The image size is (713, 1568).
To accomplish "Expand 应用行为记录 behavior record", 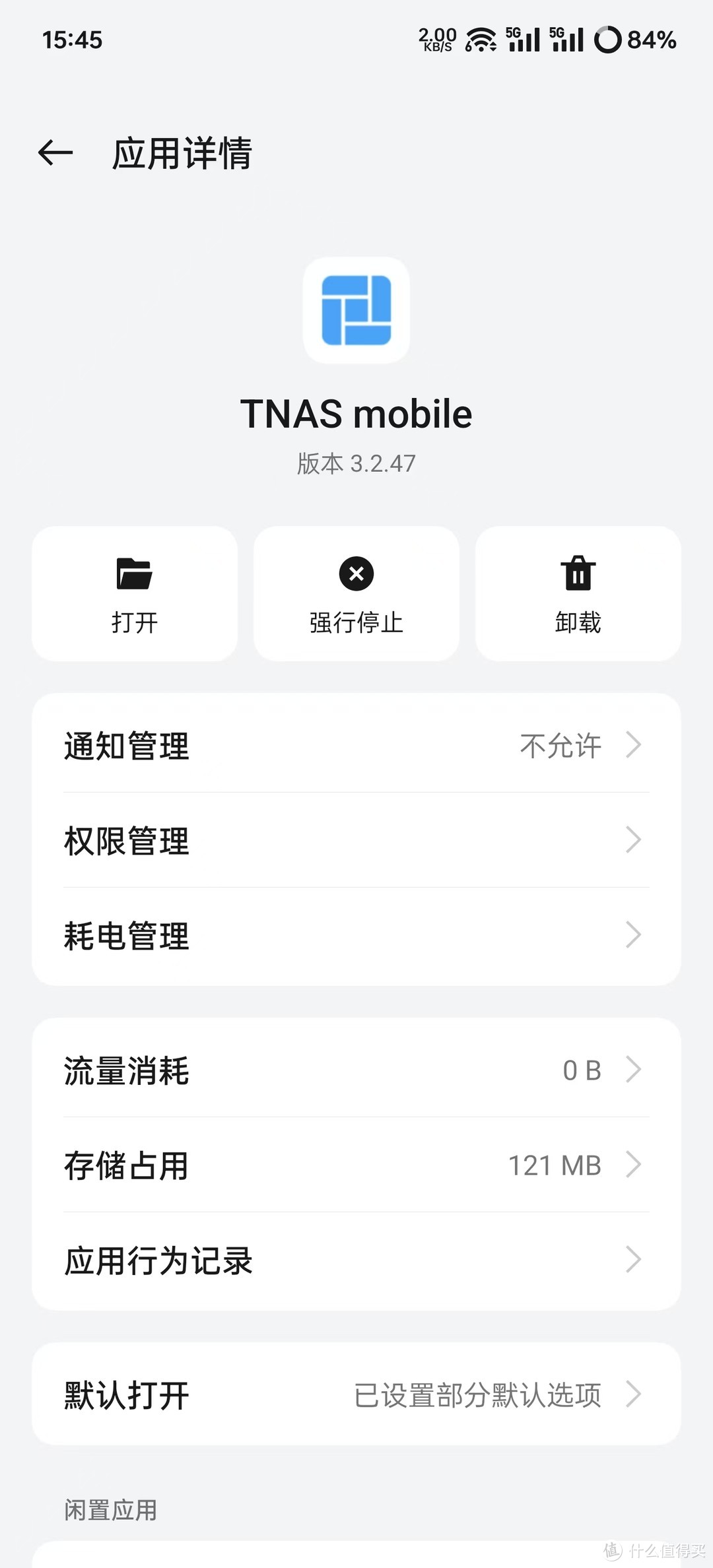I will coord(356,1260).
